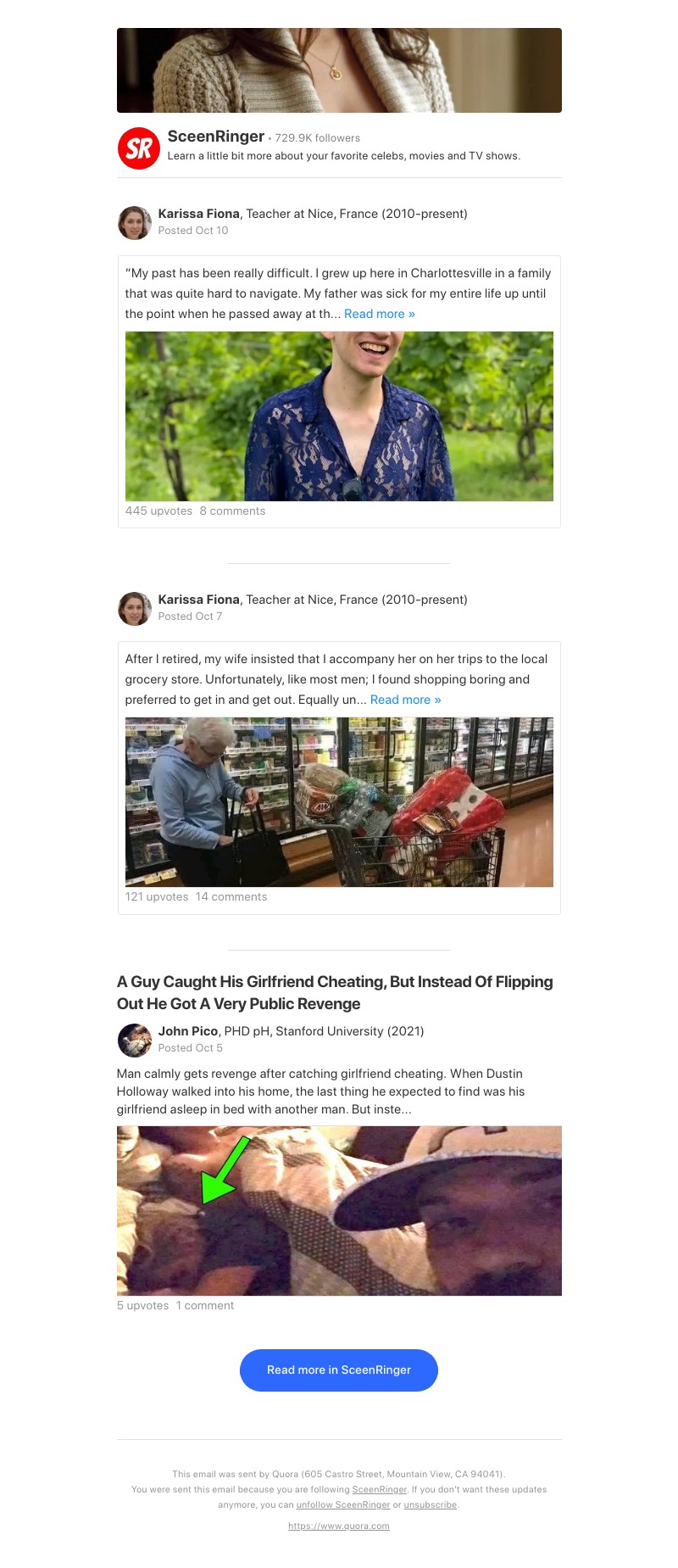Viewport: 678px width, 1568px height.
Task: Open the girlfriend cheating revenge article title
Action: pyautogui.click(x=334, y=992)
